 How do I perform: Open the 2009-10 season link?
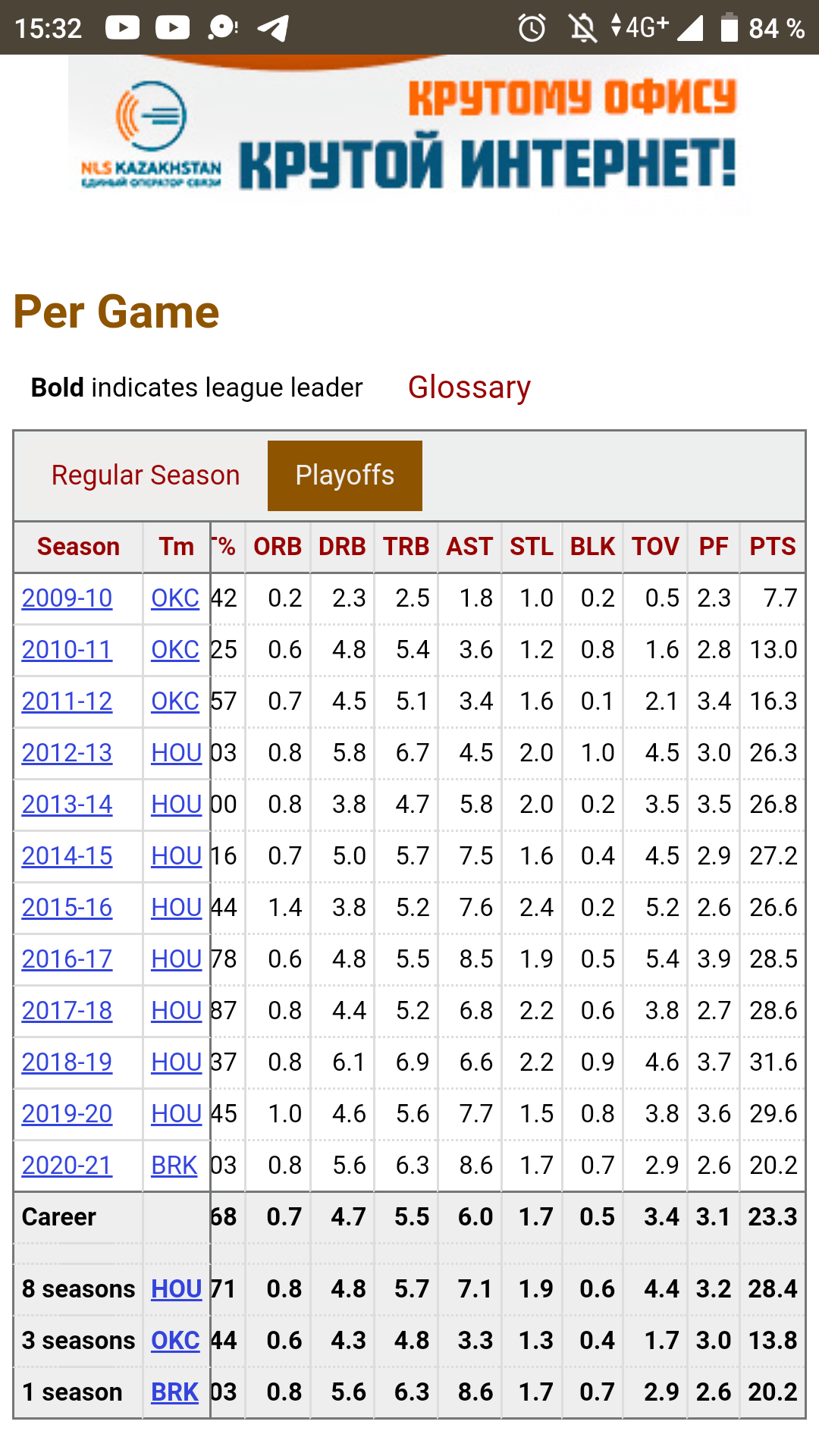[x=67, y=598]
